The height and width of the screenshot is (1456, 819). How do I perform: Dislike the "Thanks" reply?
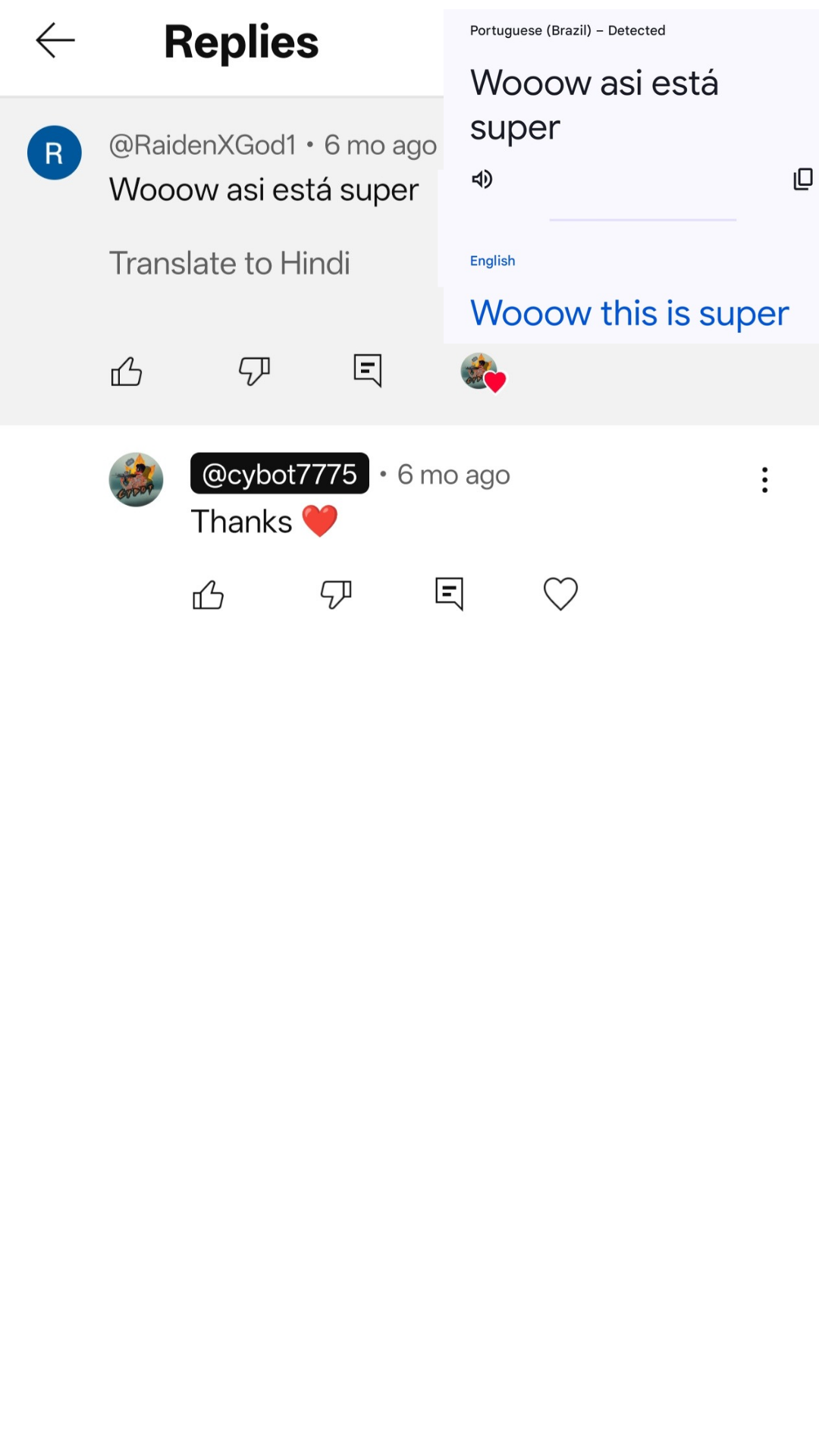pos(336,595)
